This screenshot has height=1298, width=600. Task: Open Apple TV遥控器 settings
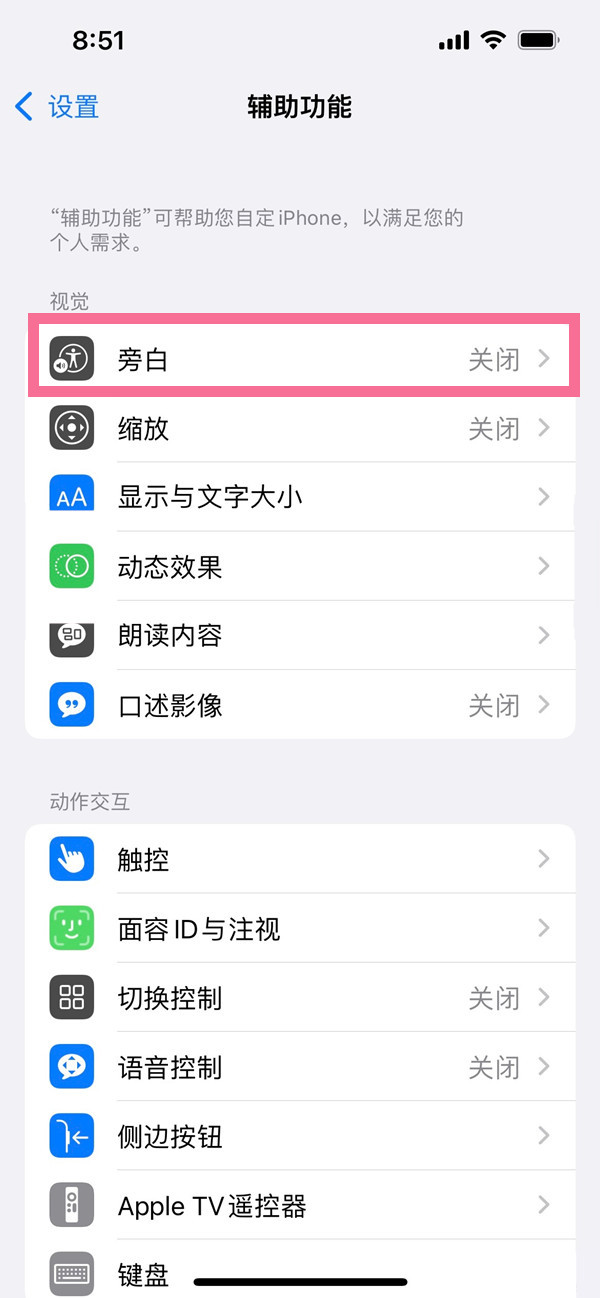pyautogui.click(x=300, y=1206)
